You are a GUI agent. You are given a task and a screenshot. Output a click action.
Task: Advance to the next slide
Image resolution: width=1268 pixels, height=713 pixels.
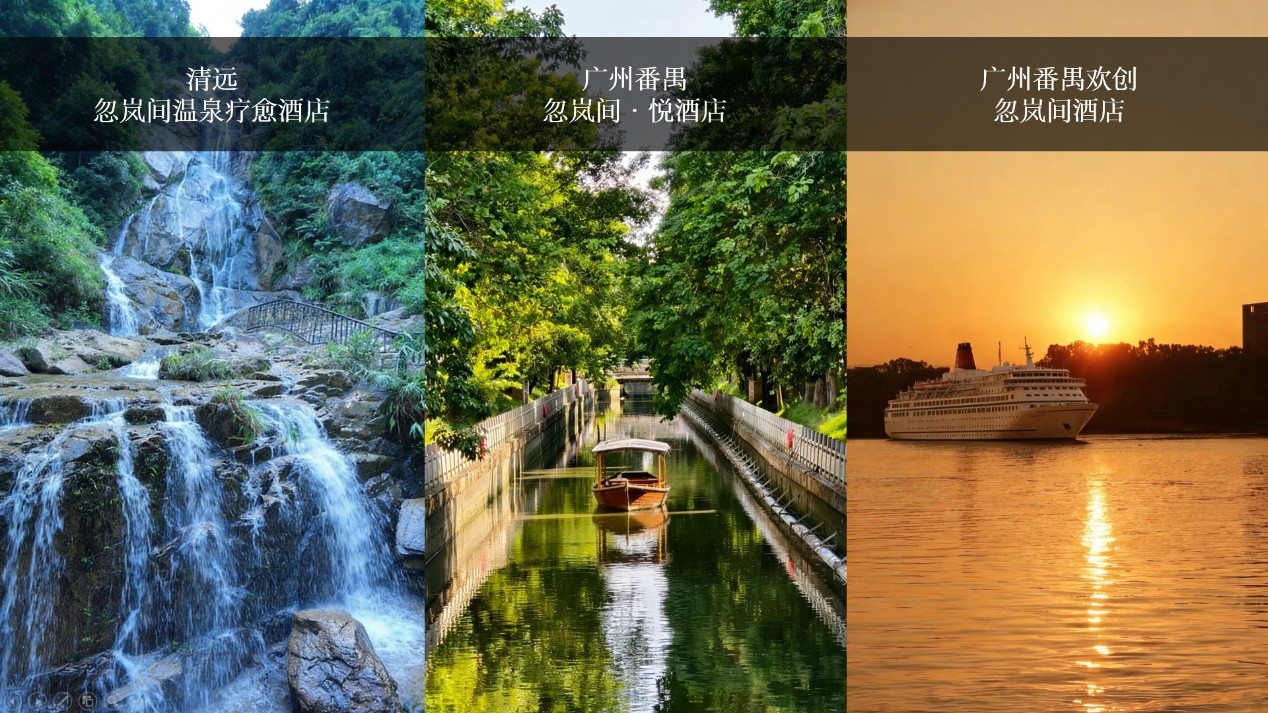pyautogui.click(x=37, y=701)
